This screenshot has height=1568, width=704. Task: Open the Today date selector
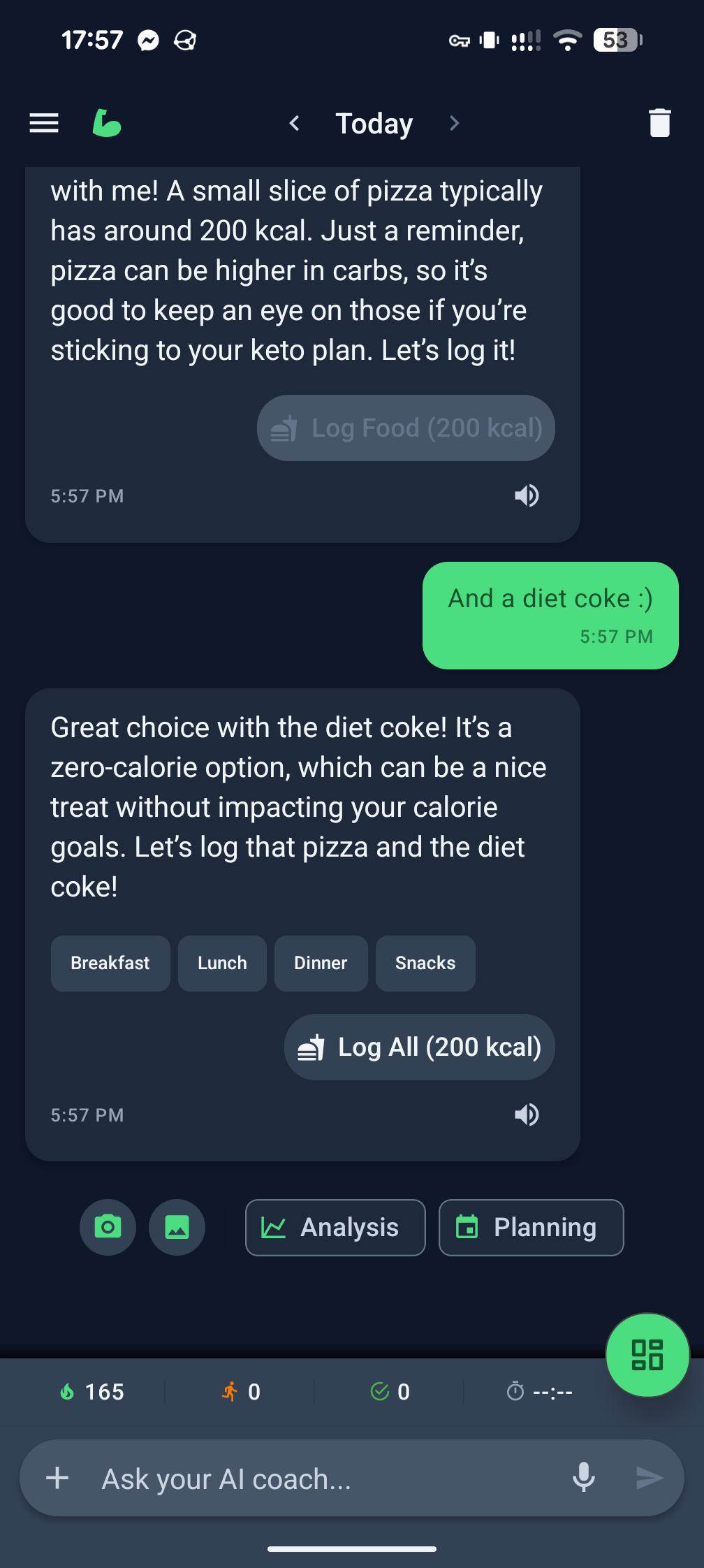[x=374, y=123]
